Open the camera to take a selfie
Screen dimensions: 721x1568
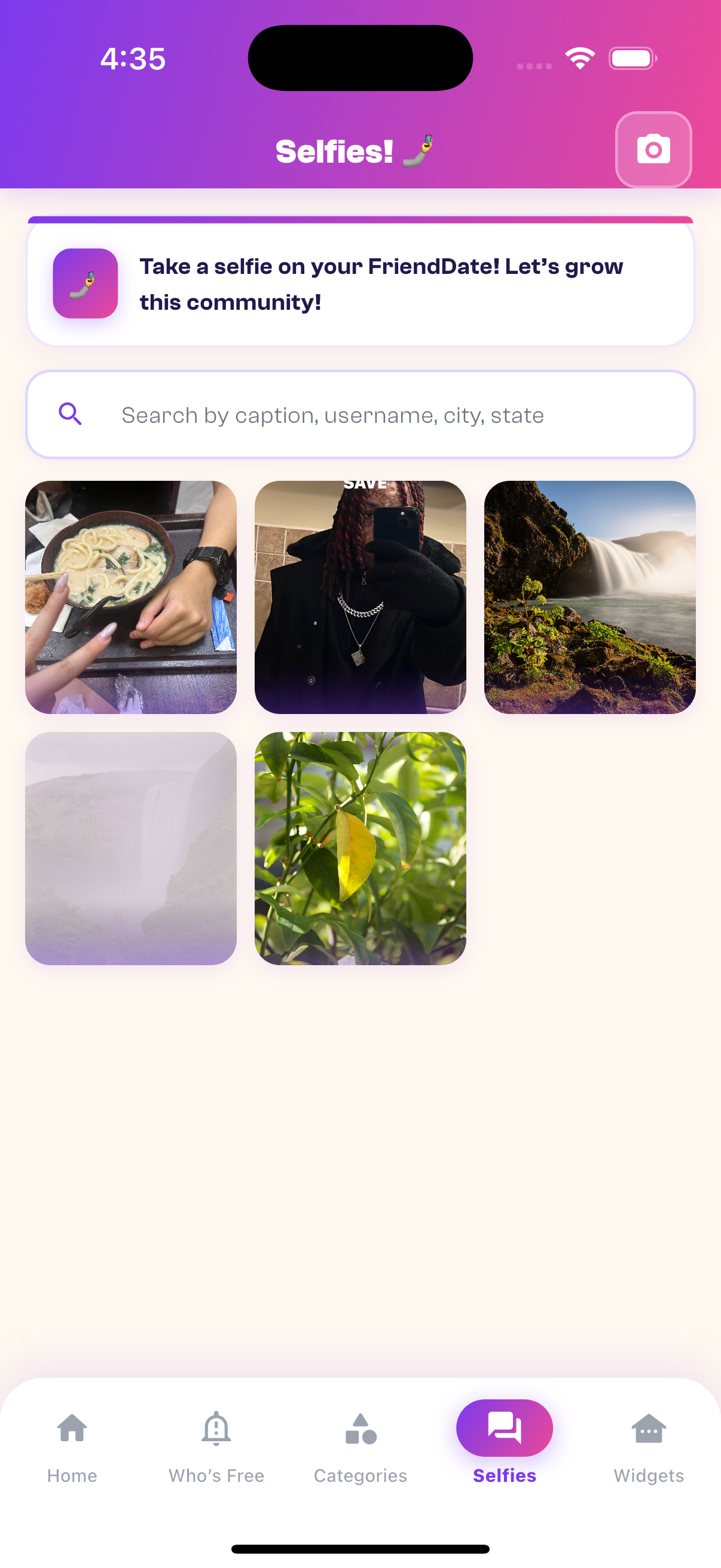click(x=653, y=150)
